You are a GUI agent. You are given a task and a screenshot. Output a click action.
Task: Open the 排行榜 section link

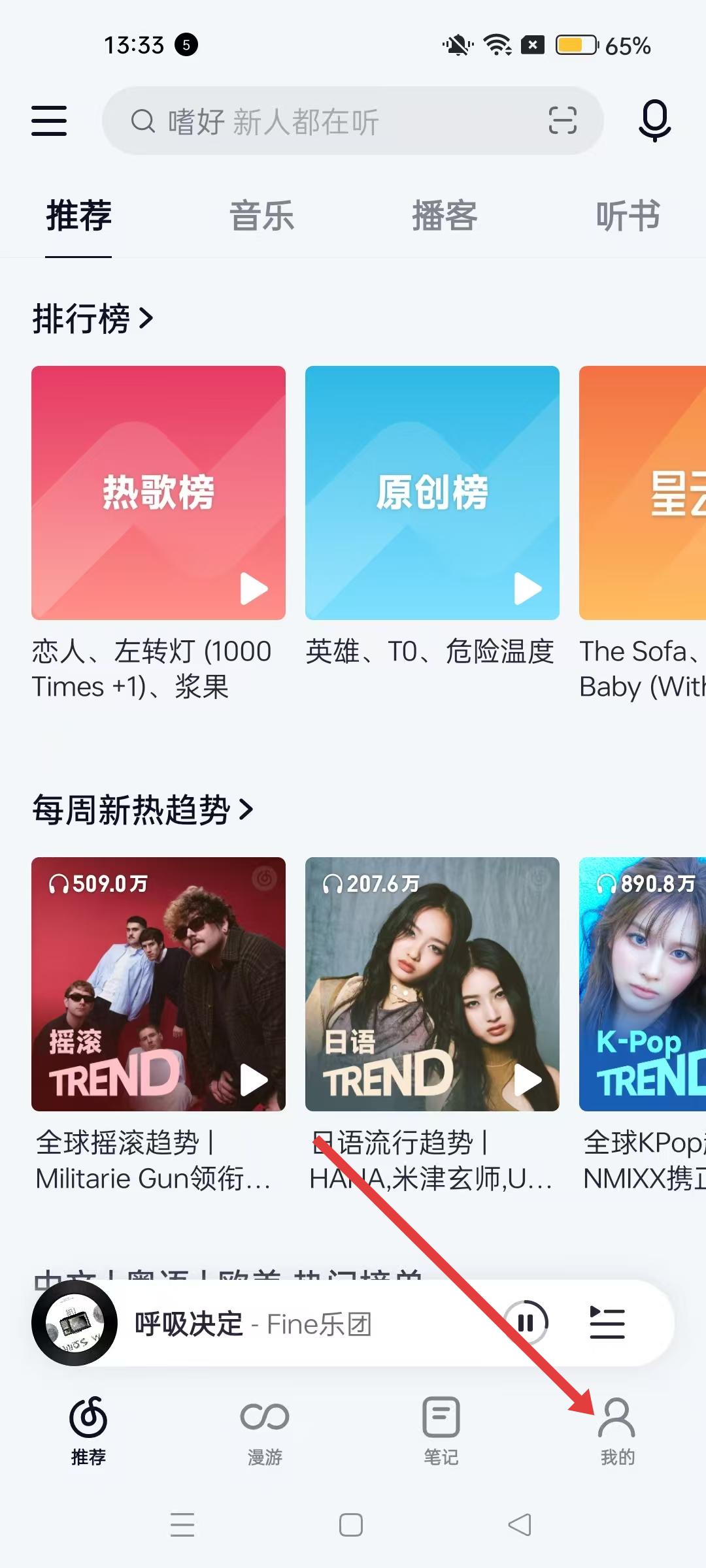(93, 319)
